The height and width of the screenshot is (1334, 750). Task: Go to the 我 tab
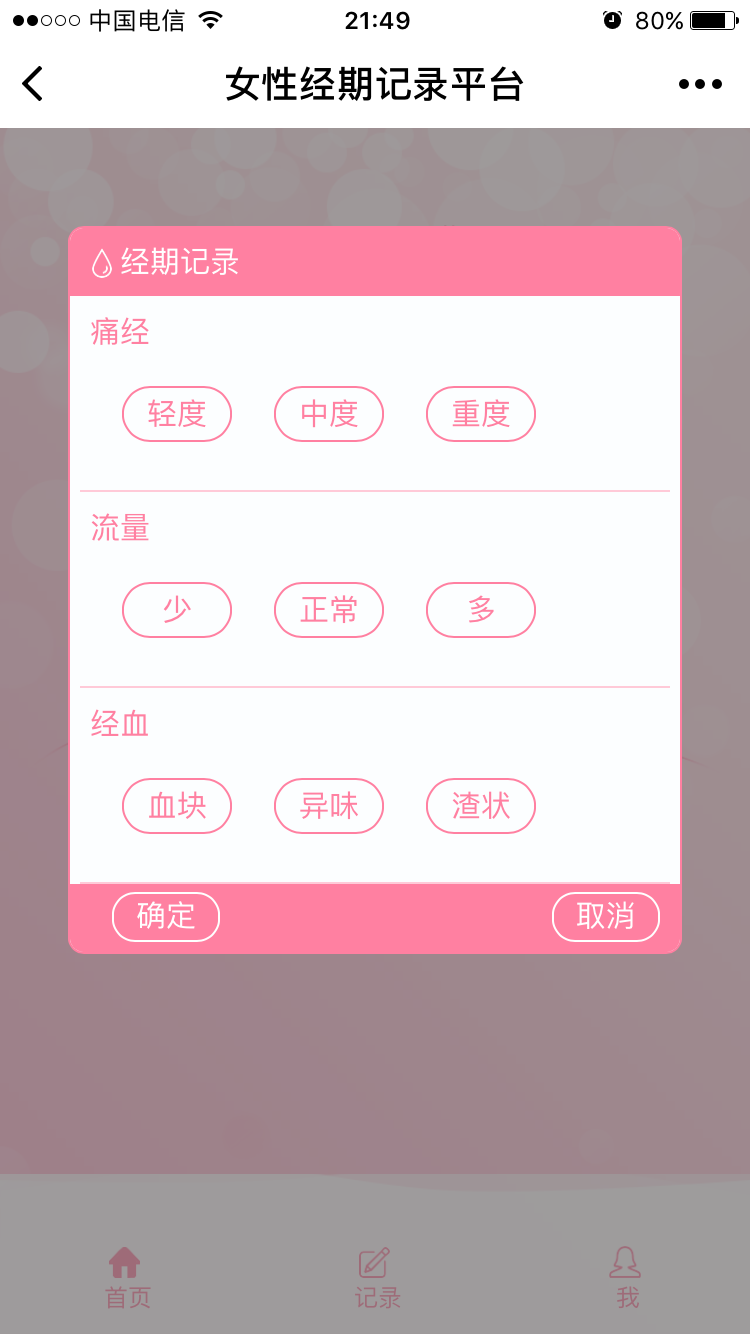[626, 1277]
